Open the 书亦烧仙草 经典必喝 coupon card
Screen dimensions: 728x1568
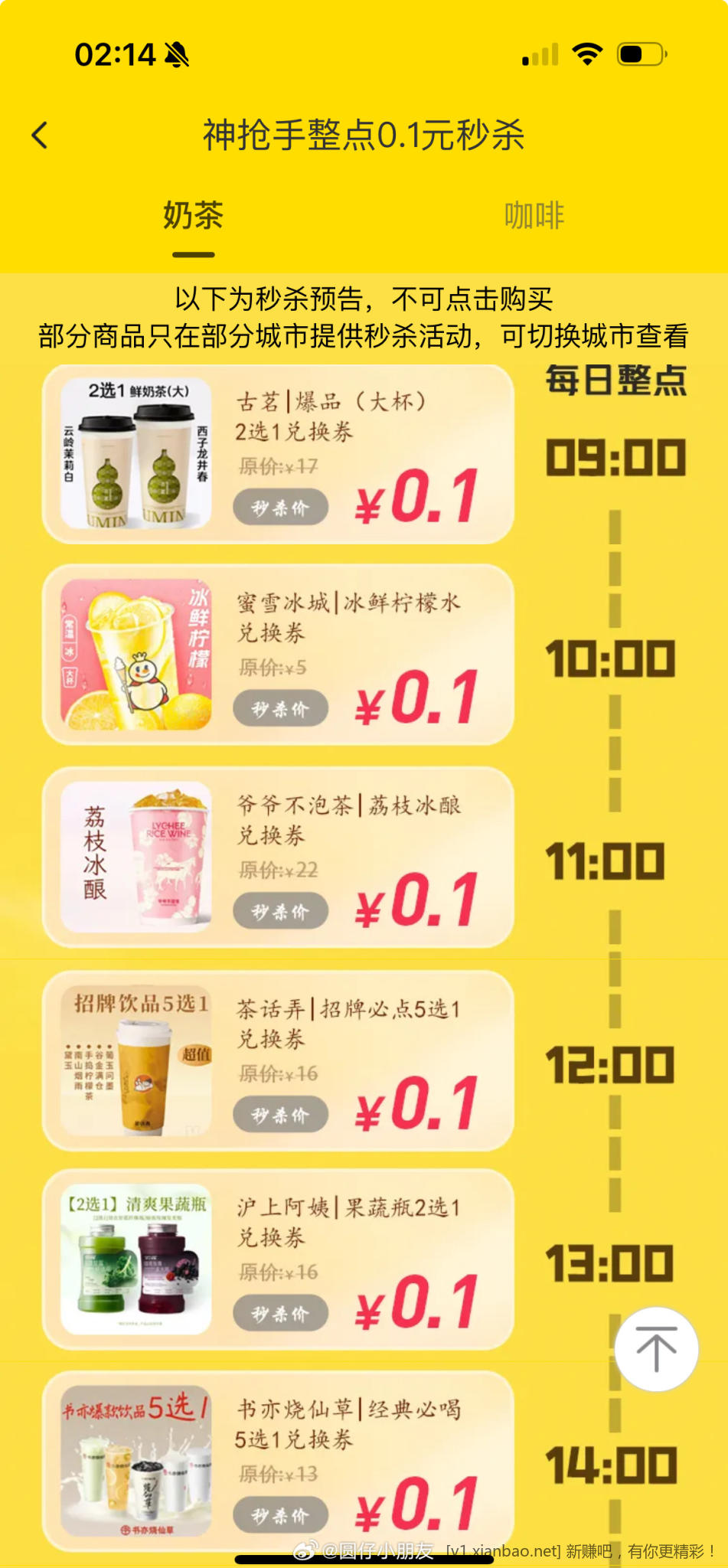(278, 1461)
